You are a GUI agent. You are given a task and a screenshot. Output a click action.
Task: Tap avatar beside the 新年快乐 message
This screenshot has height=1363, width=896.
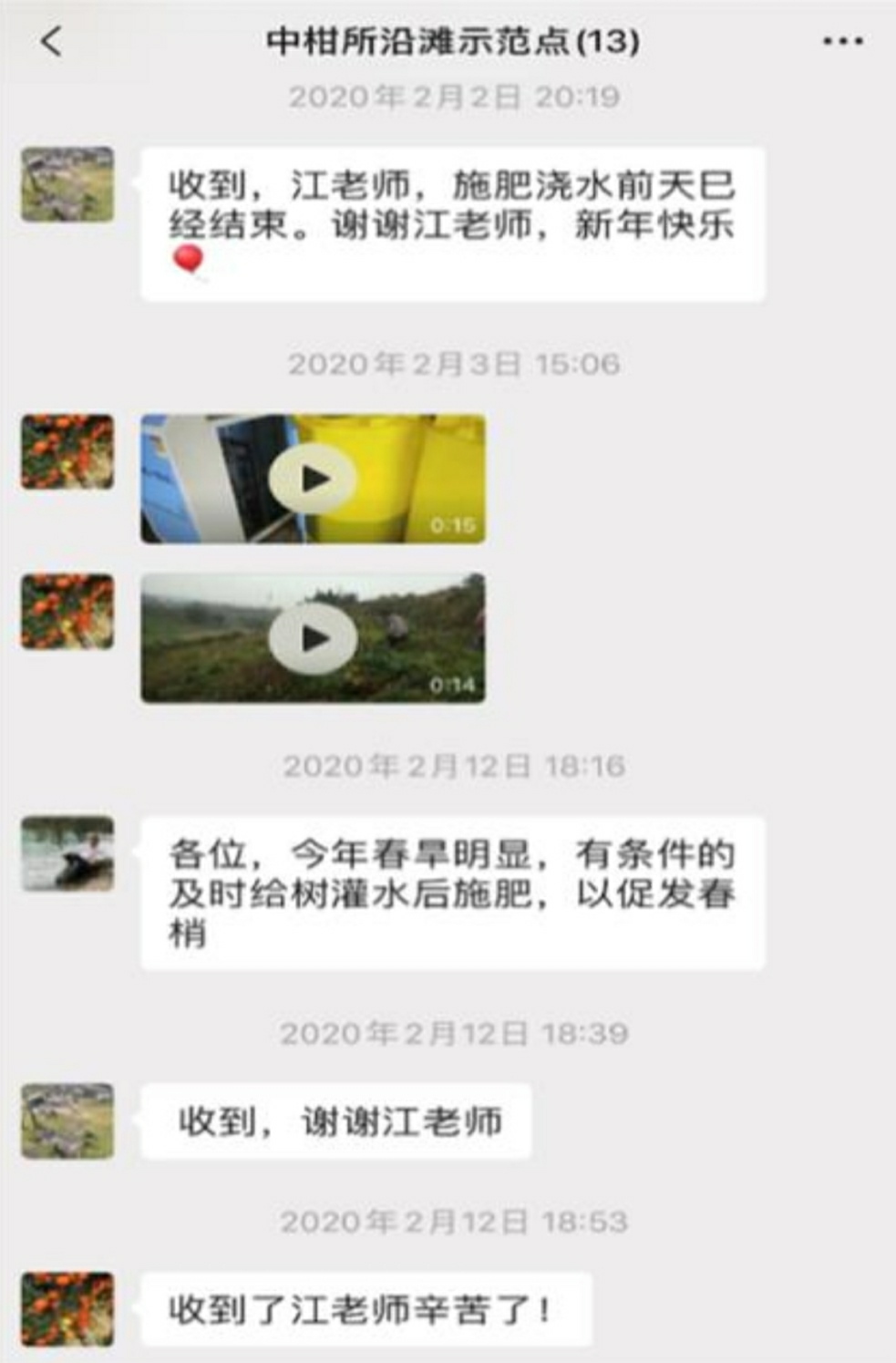tap(67, 184)
